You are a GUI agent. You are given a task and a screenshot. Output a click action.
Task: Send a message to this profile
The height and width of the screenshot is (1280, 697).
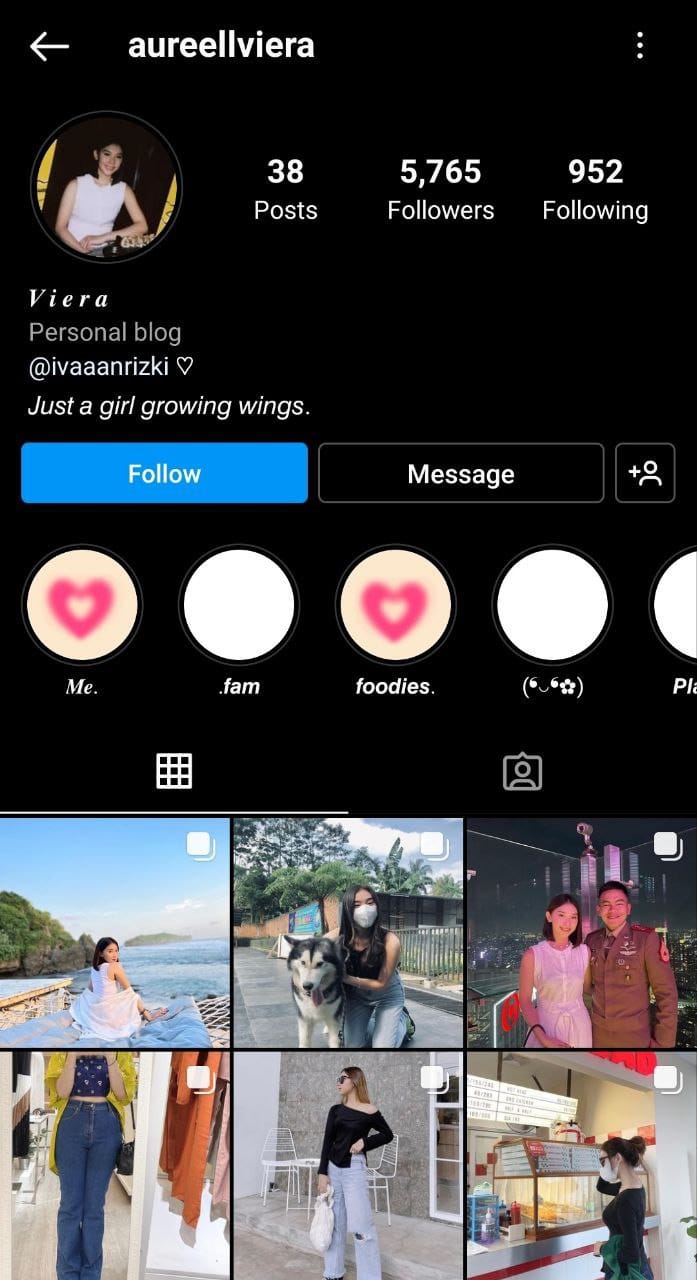461,473
